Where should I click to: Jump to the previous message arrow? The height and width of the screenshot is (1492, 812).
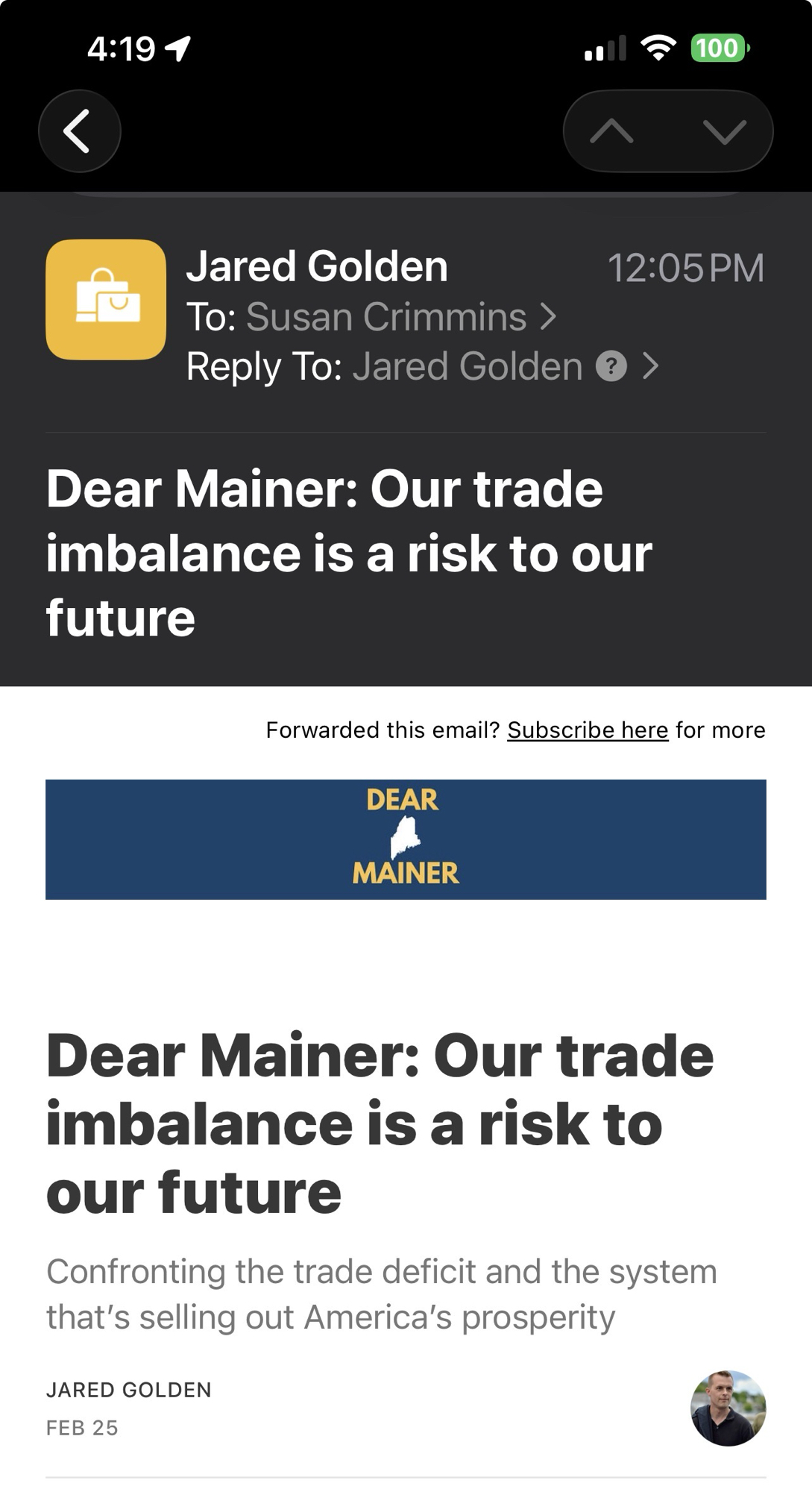[611, 131]
